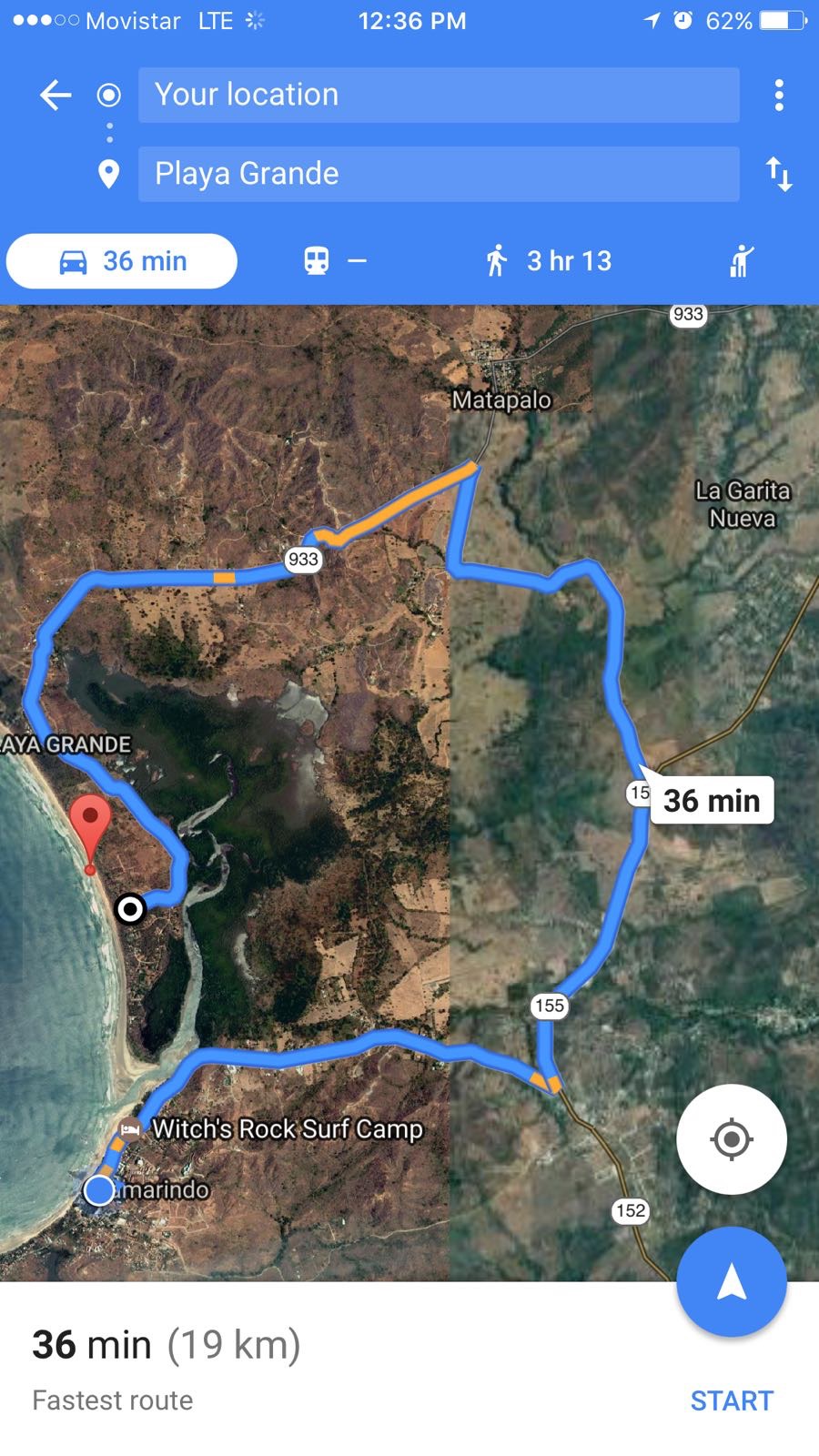Go back from directions screen
Screen dimensions: 819x1456
pos(56,95)
